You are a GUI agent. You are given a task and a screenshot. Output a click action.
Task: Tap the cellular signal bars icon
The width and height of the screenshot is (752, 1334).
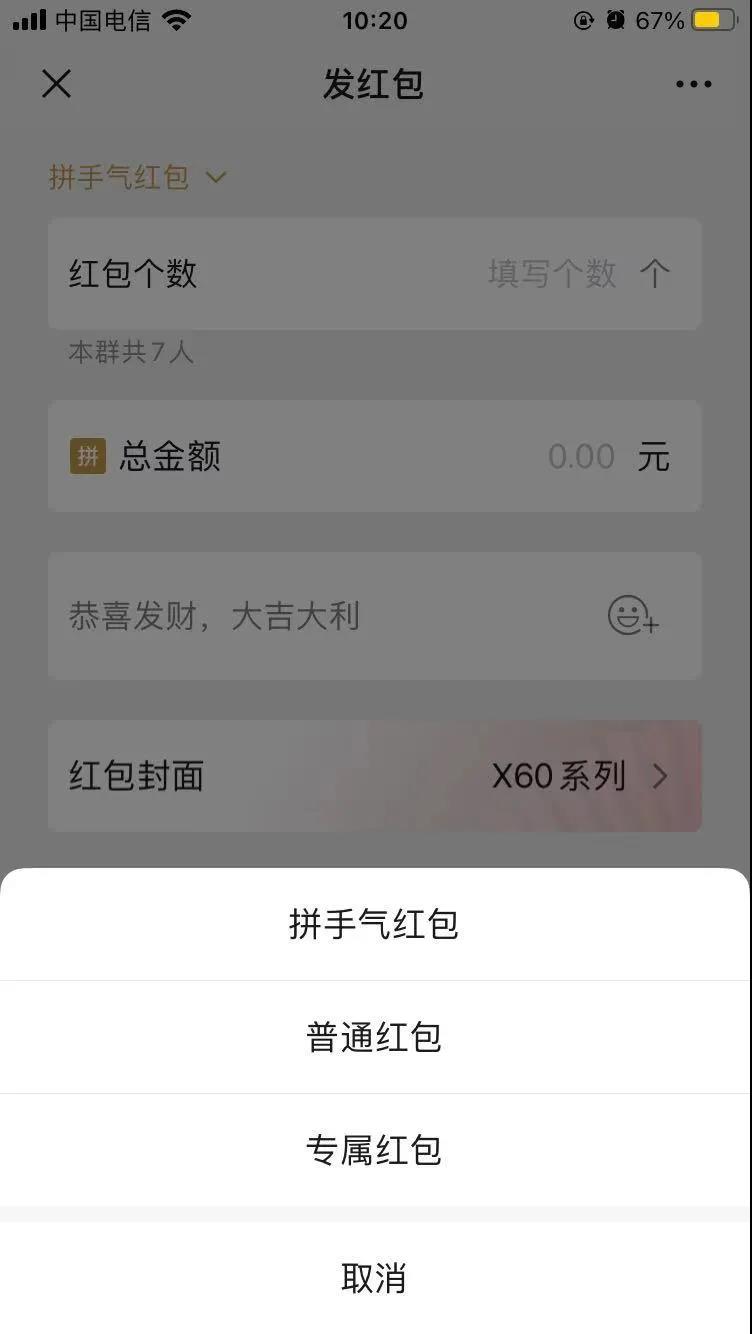[x=26, y=18]
